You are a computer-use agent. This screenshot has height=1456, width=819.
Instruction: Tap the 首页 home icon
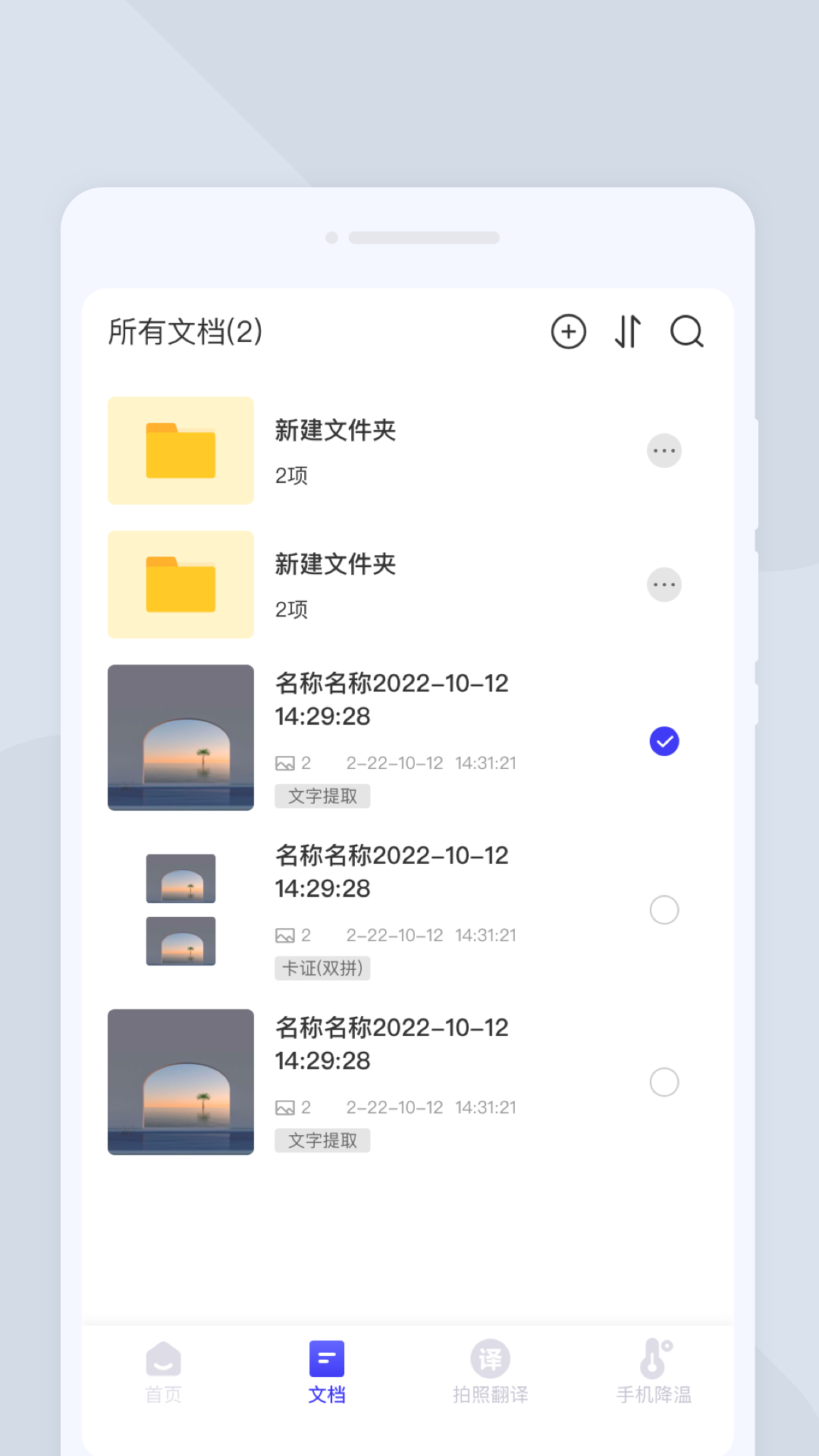pos(162,1357)
